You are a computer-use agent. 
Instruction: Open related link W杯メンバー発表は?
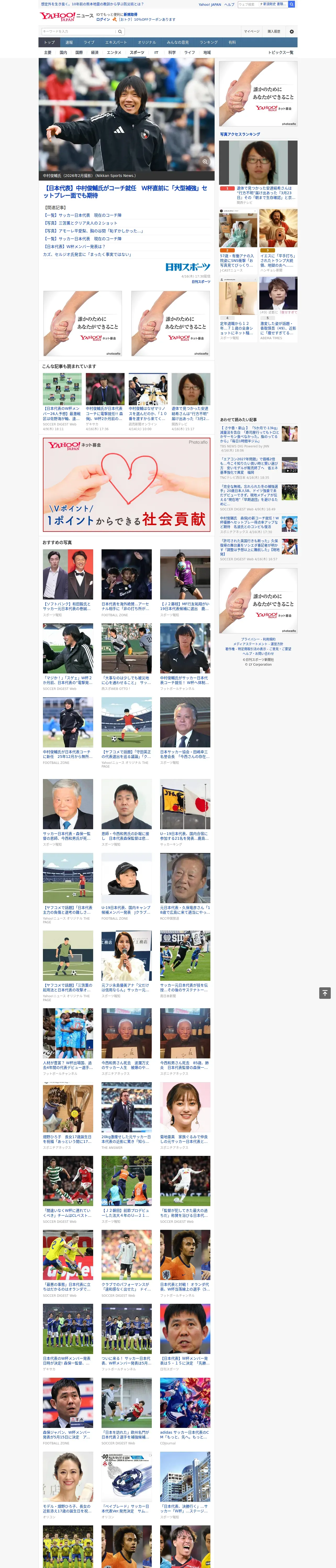point(73,246)
